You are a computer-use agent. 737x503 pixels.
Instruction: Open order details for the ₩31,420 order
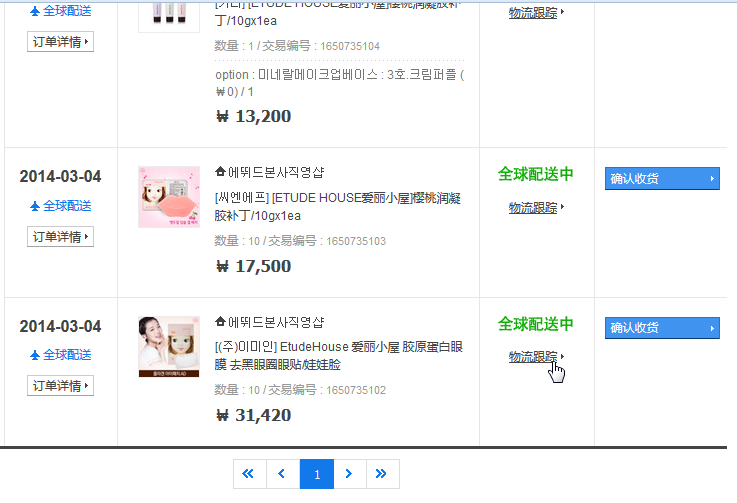(x=60, y=386)
